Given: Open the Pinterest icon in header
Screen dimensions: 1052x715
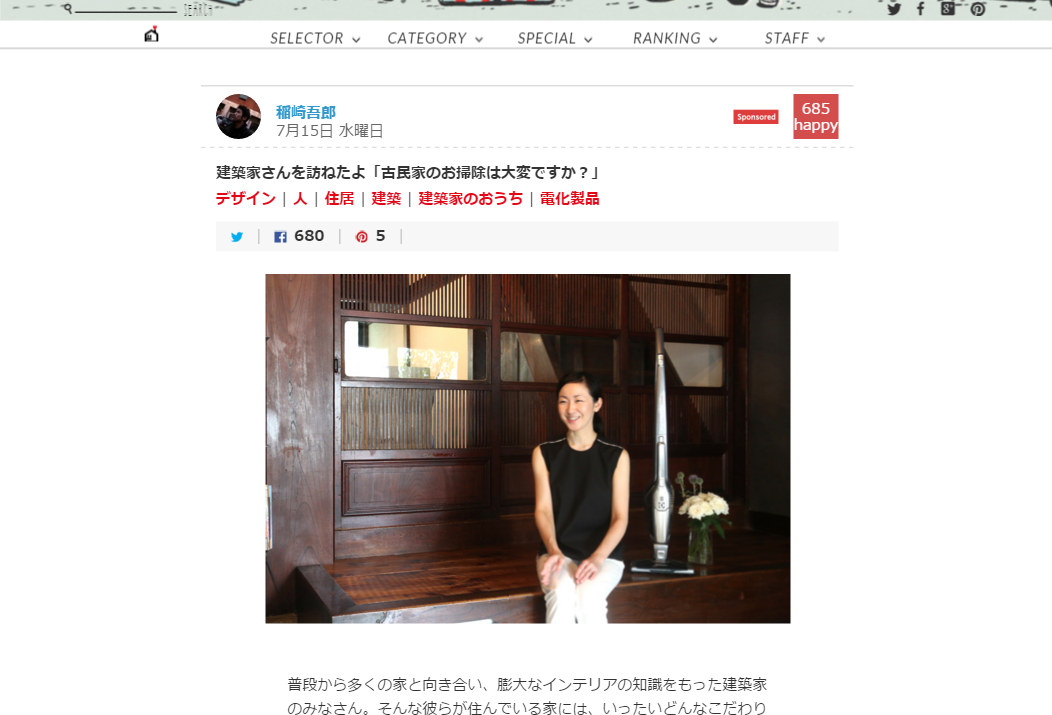Looking at the screenshot, I should tap(977, 9).
